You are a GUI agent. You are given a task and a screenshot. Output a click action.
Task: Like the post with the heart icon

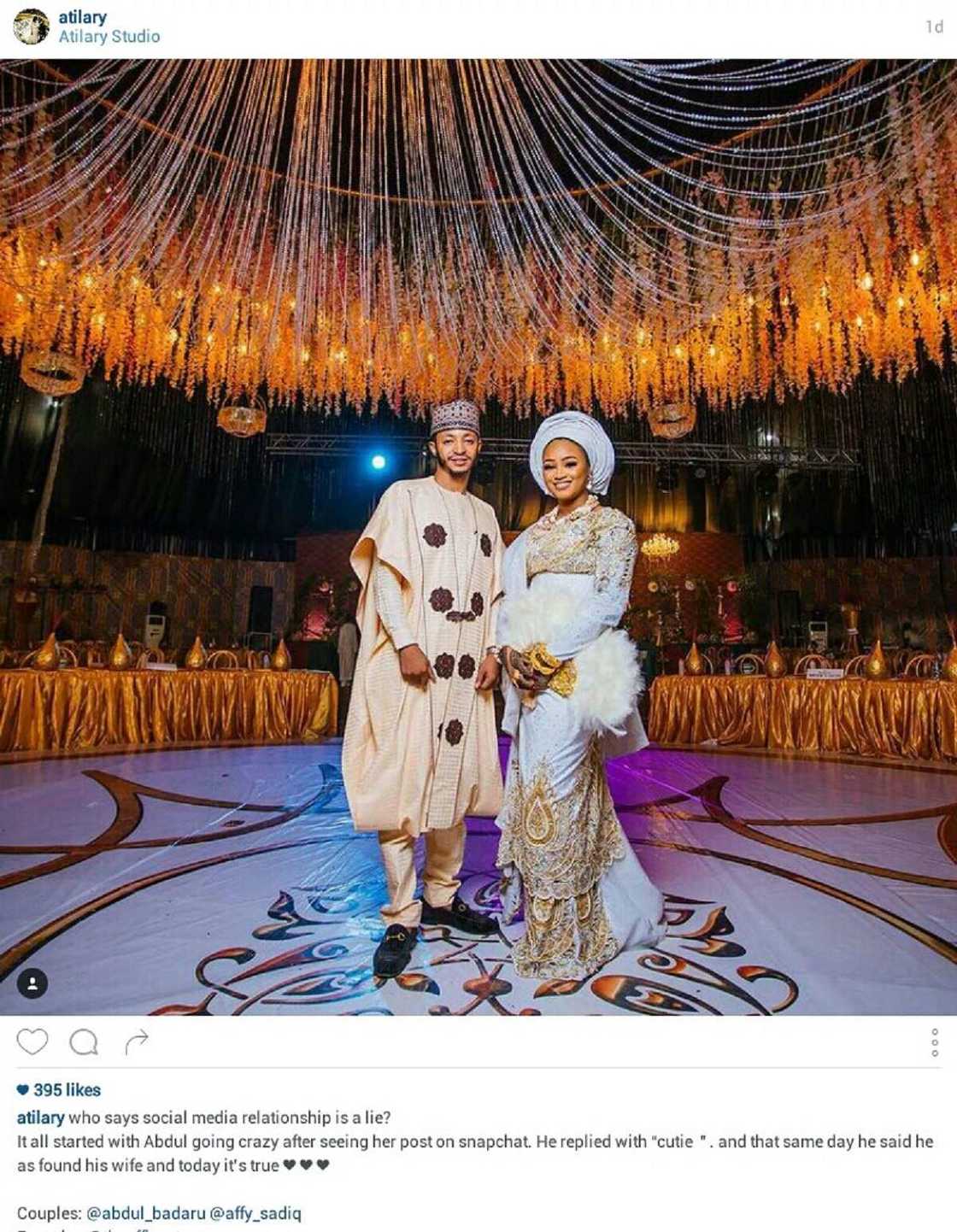(32, 1042)
